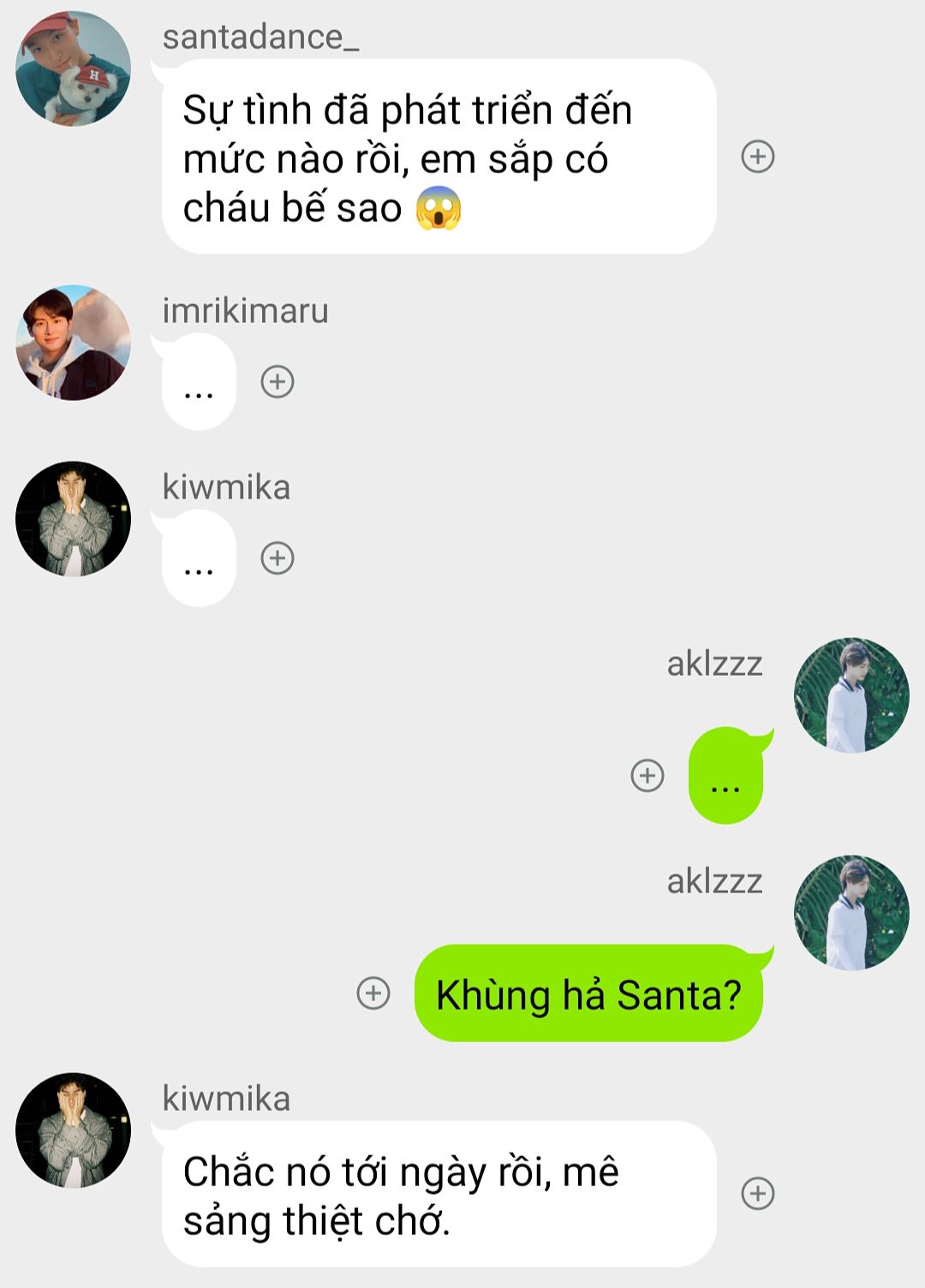Tap plus icon beside santadance_'s "Sự tình" message

tap(757, 157)
